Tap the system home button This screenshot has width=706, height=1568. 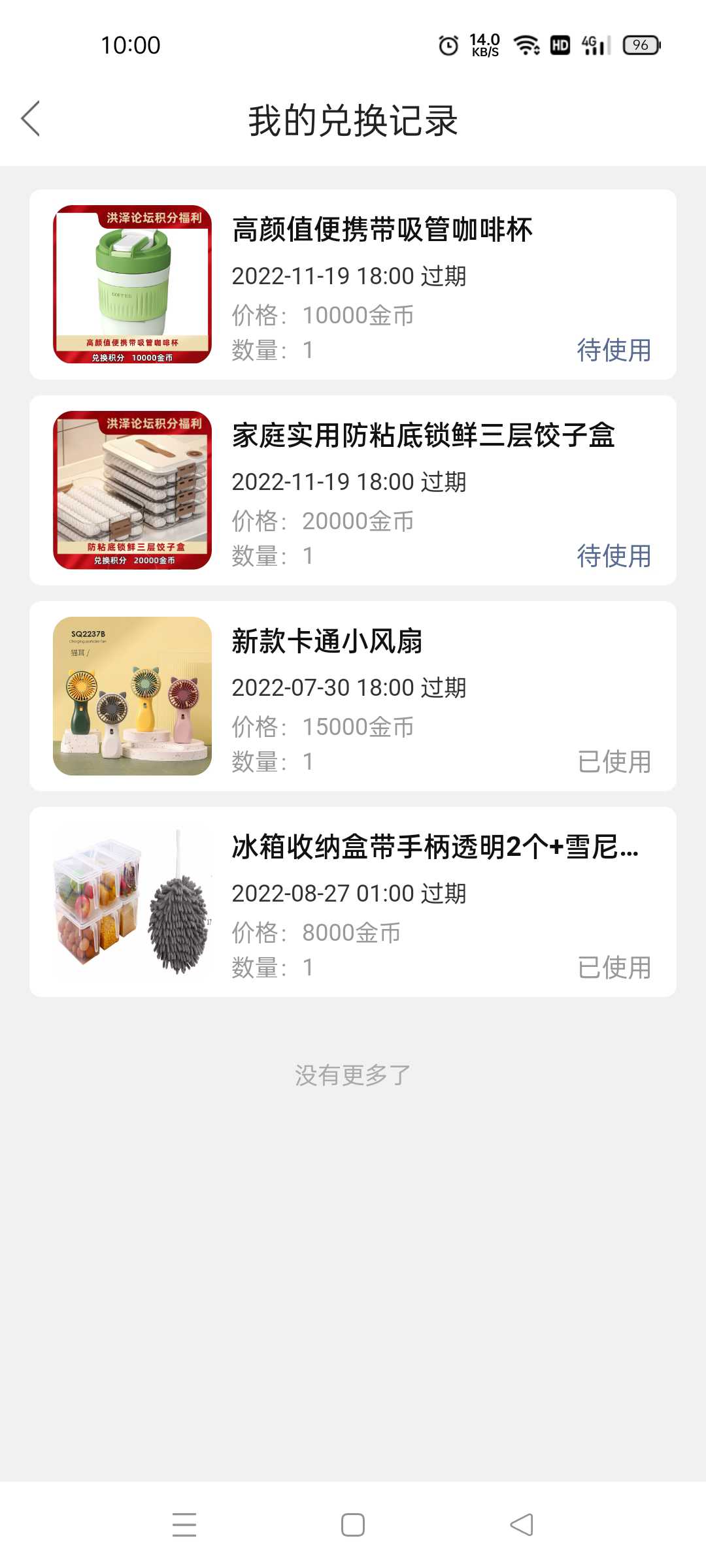coord(353,1525)
